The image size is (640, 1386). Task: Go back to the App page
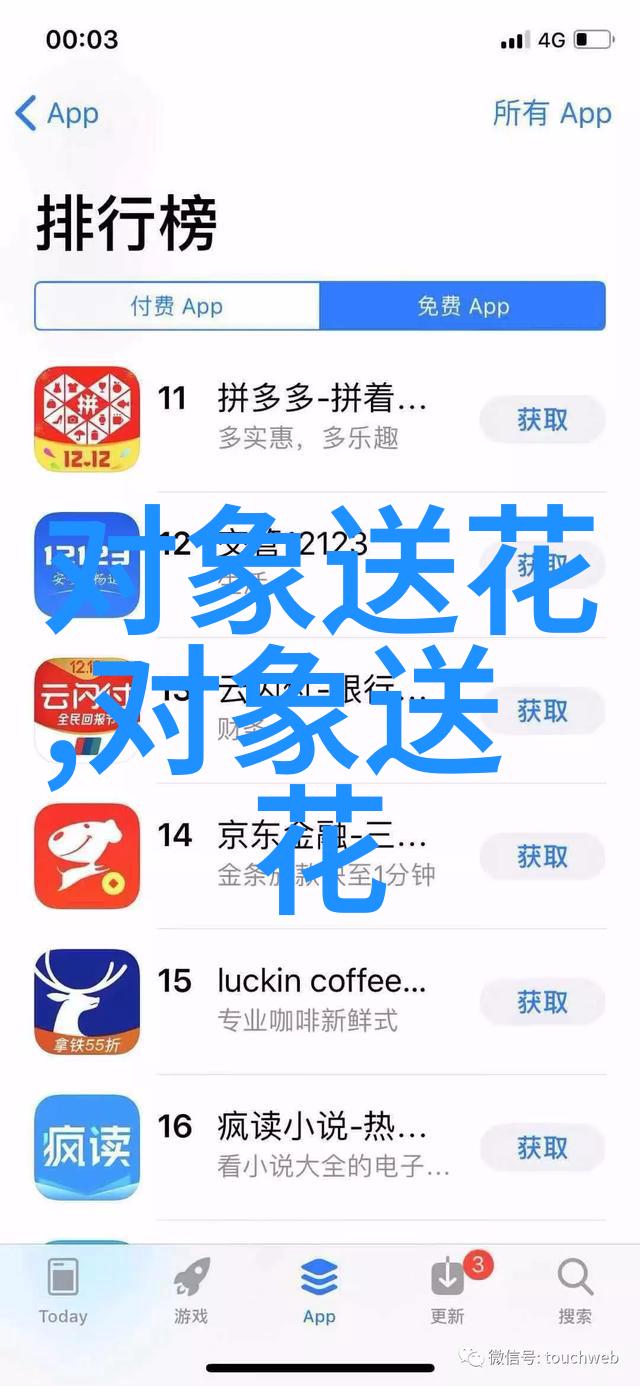pyautogui.click(x=57, y=114)
